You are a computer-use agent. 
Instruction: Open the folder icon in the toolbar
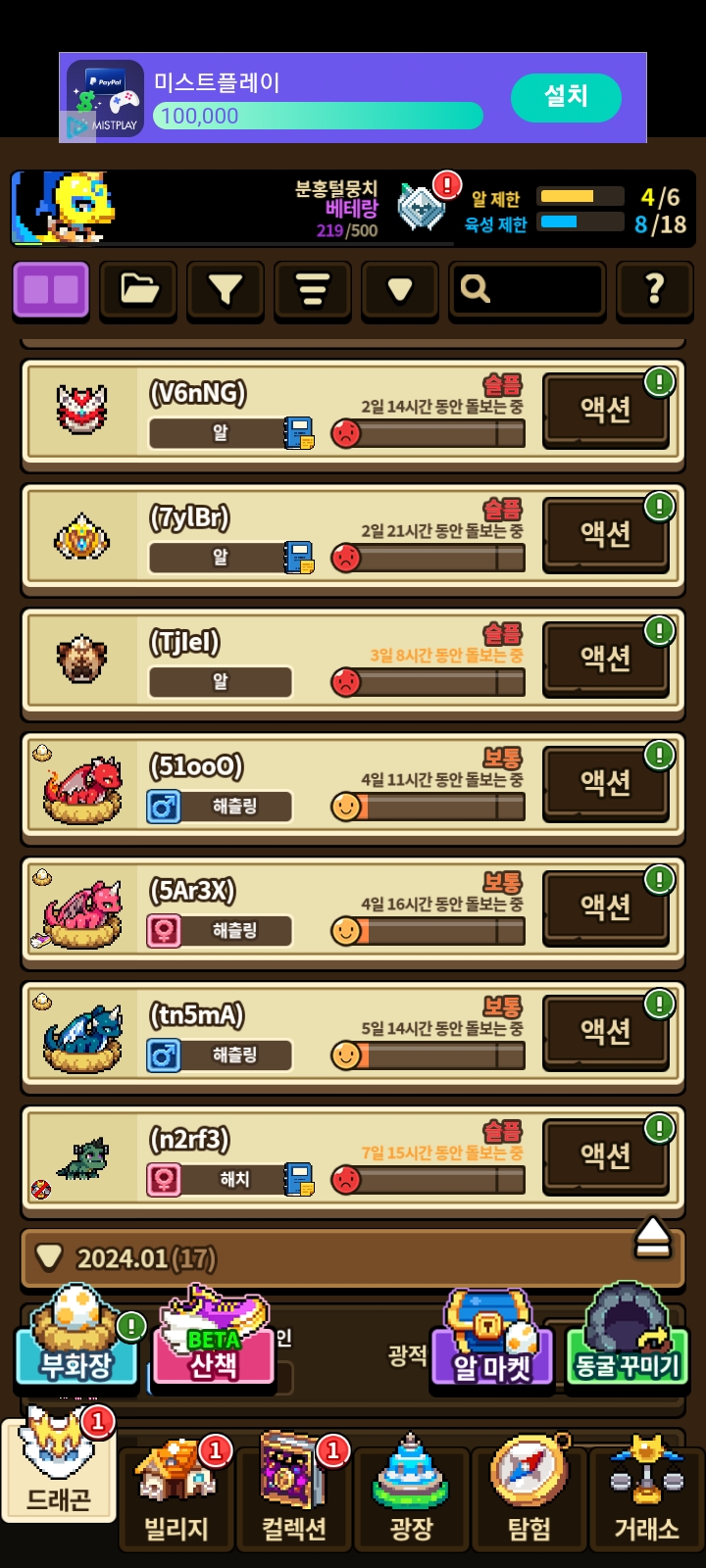138,290
